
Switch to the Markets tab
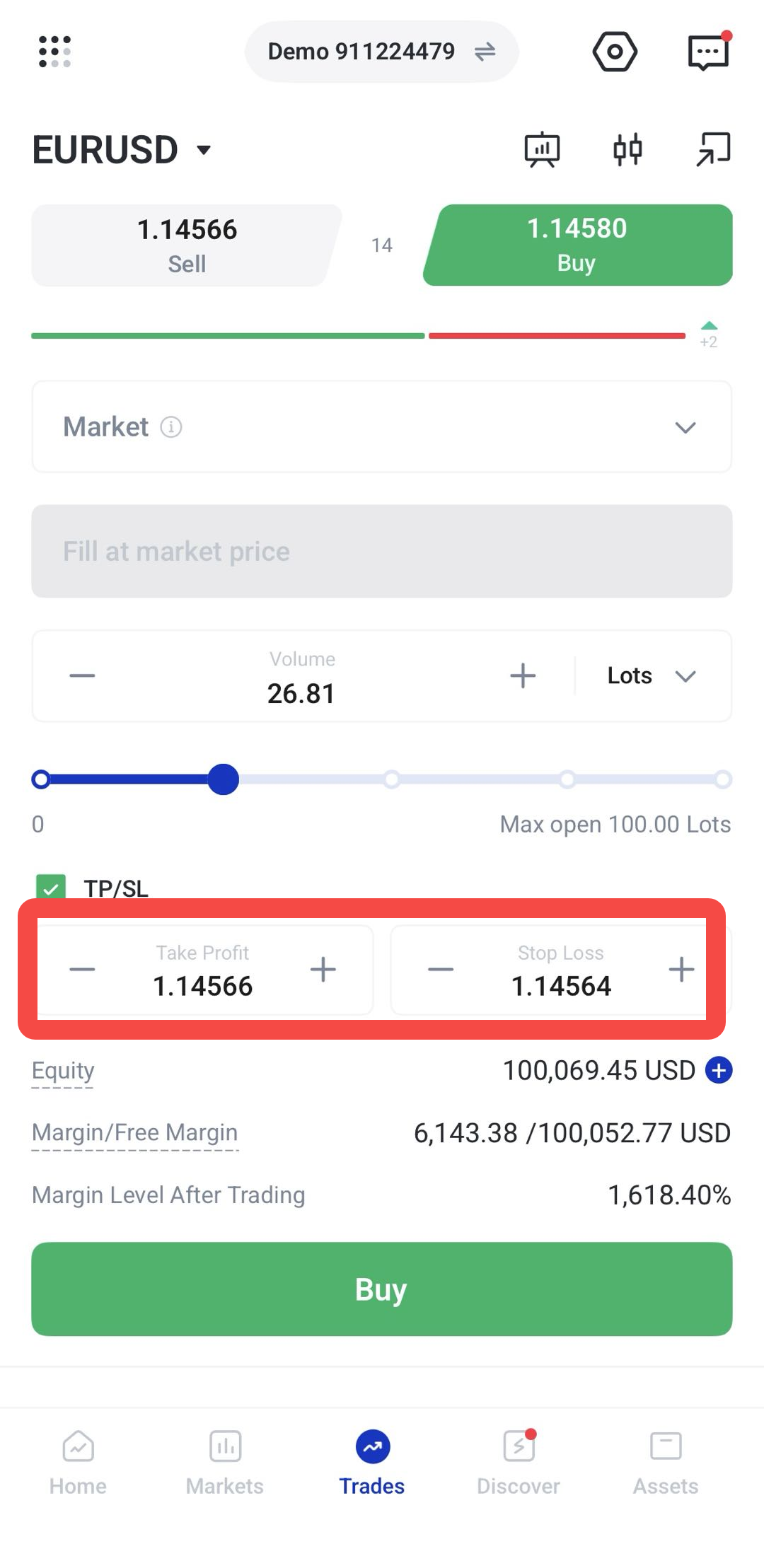pyautogui.click(x=225, y=1463)
